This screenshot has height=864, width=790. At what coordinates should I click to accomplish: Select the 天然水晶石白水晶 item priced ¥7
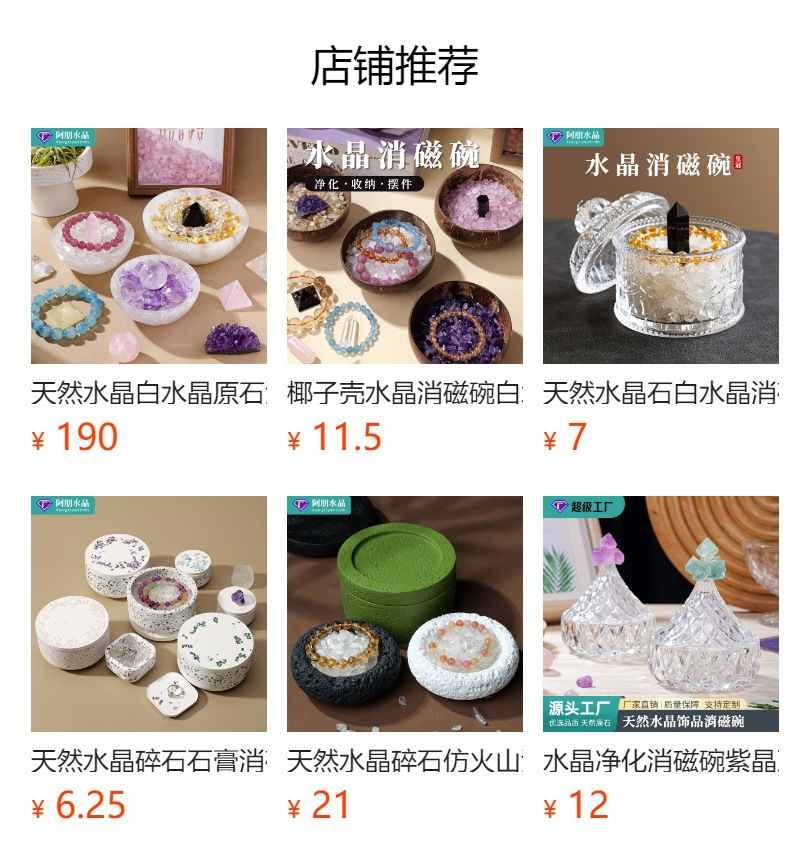[661, 246]
